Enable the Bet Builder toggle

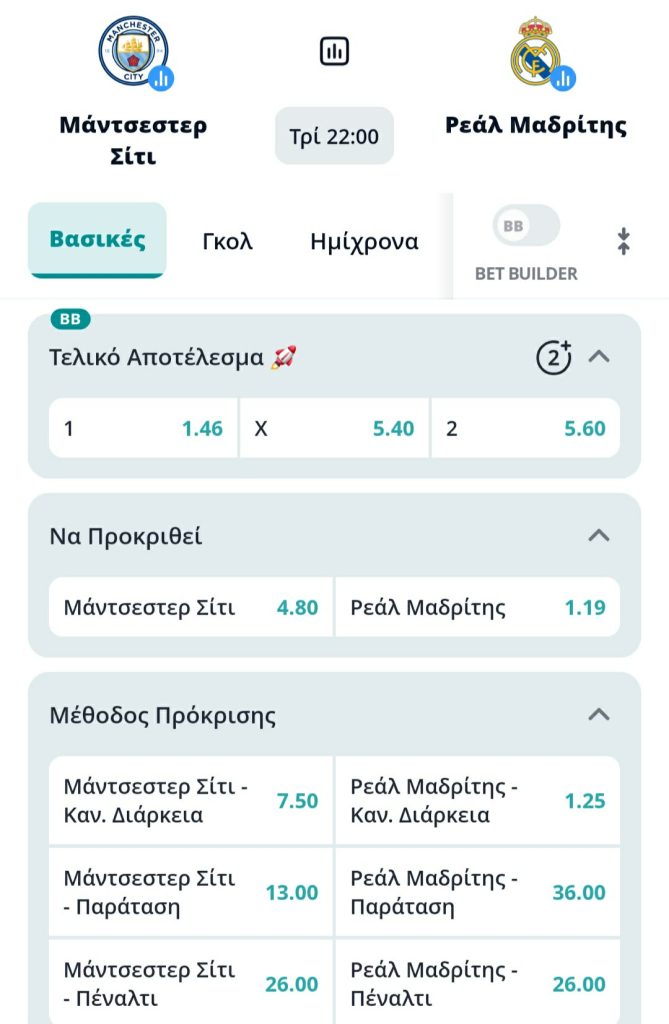coord(526,226)
